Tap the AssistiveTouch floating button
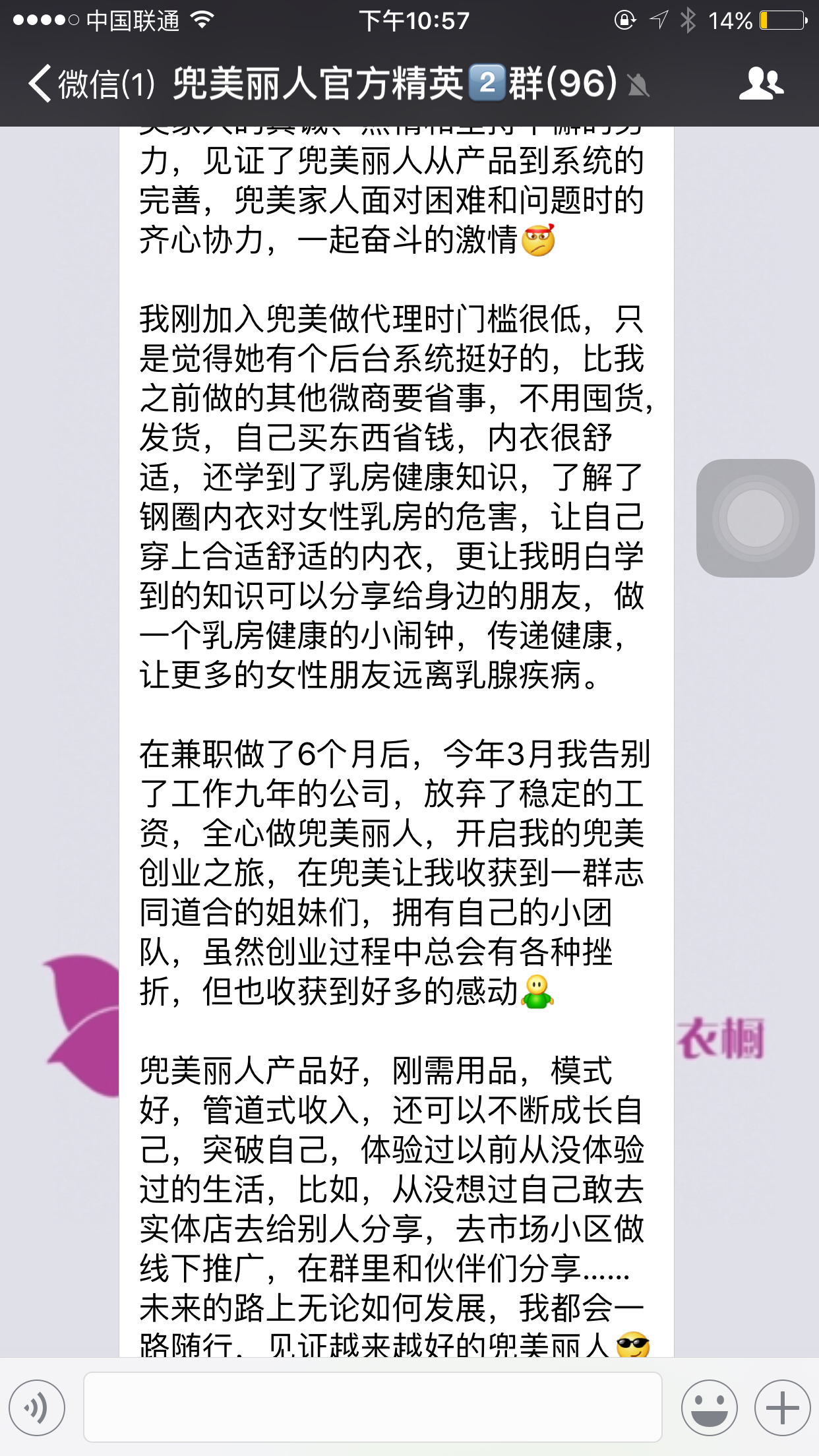Image resolution: width=819 pixels, height=1456 pixels. (x=755, y=518)
